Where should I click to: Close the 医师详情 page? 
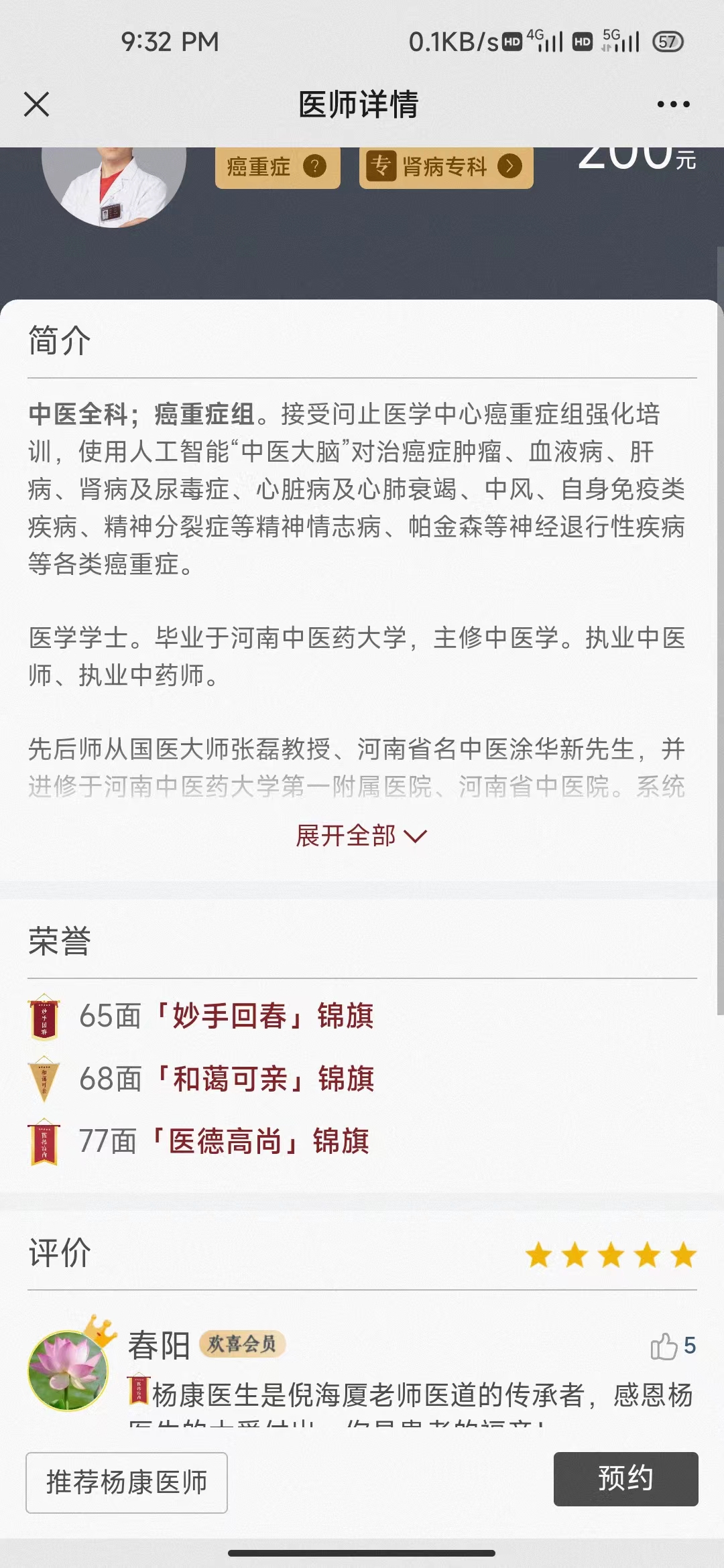click(x=36, y=105)
